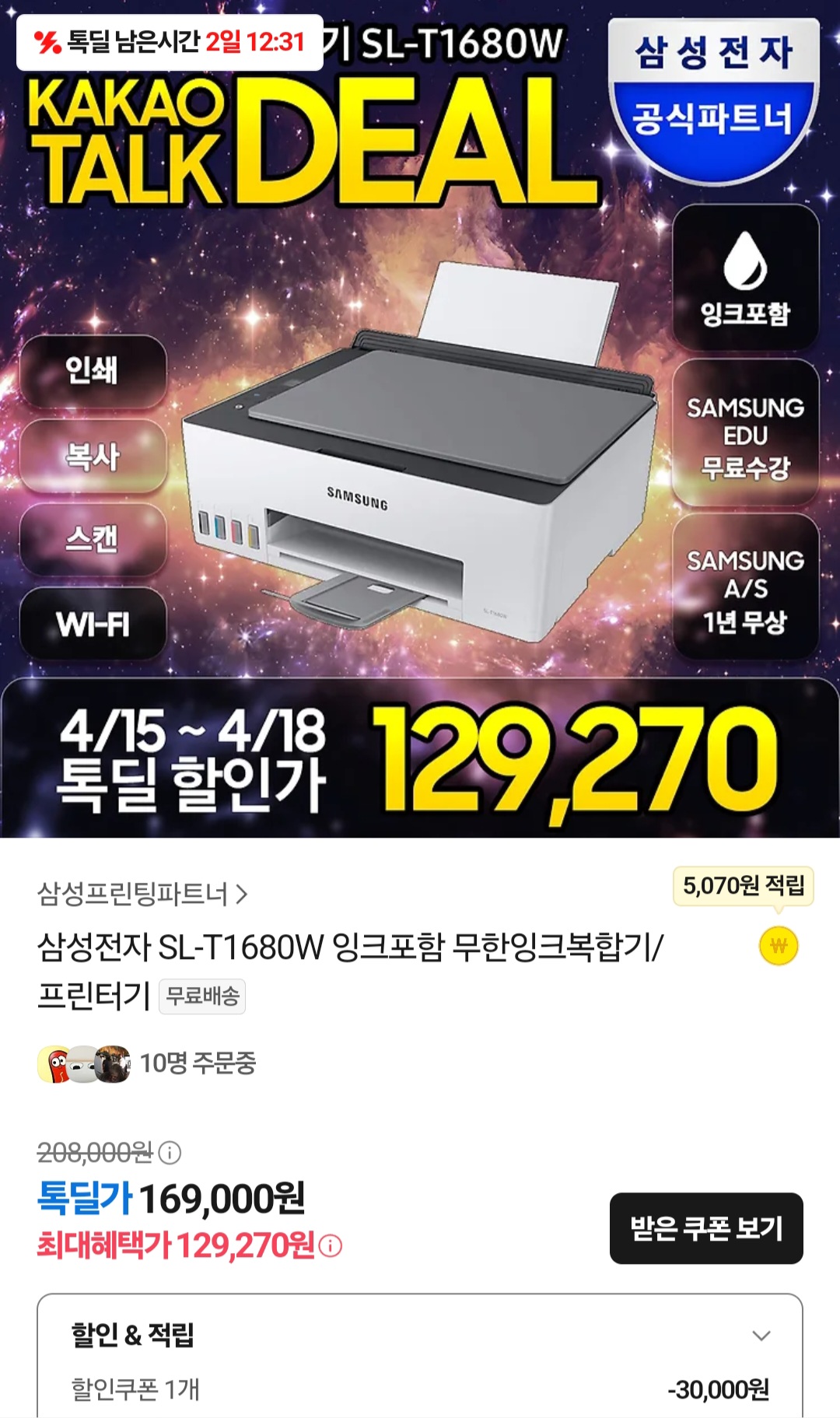Expand the 할인 & 적립 section
Viewport: 840px width, 1418px height.
click(x=761, y=1336)
